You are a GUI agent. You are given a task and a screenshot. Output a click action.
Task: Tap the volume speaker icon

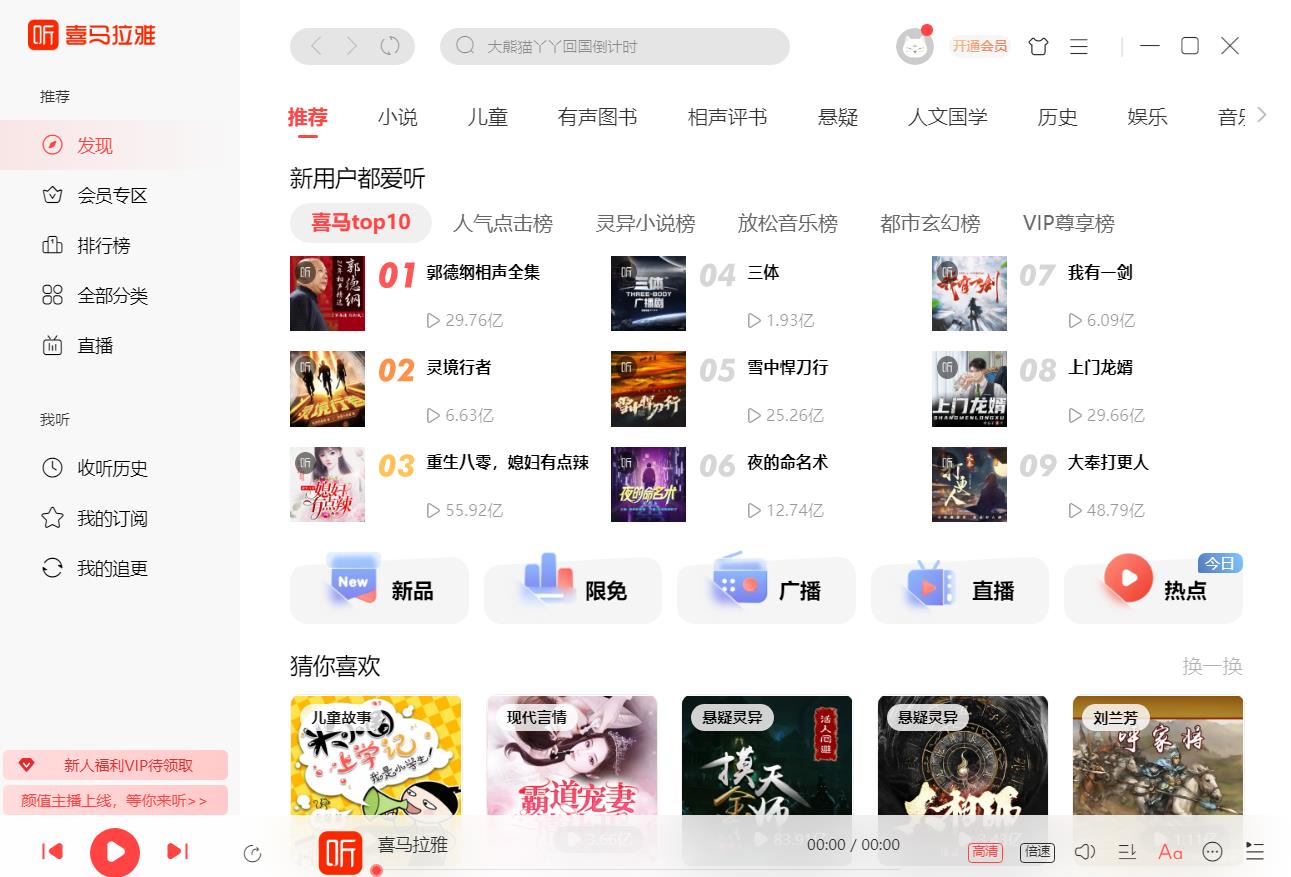pyautogui.click(x=1085, y=852)
